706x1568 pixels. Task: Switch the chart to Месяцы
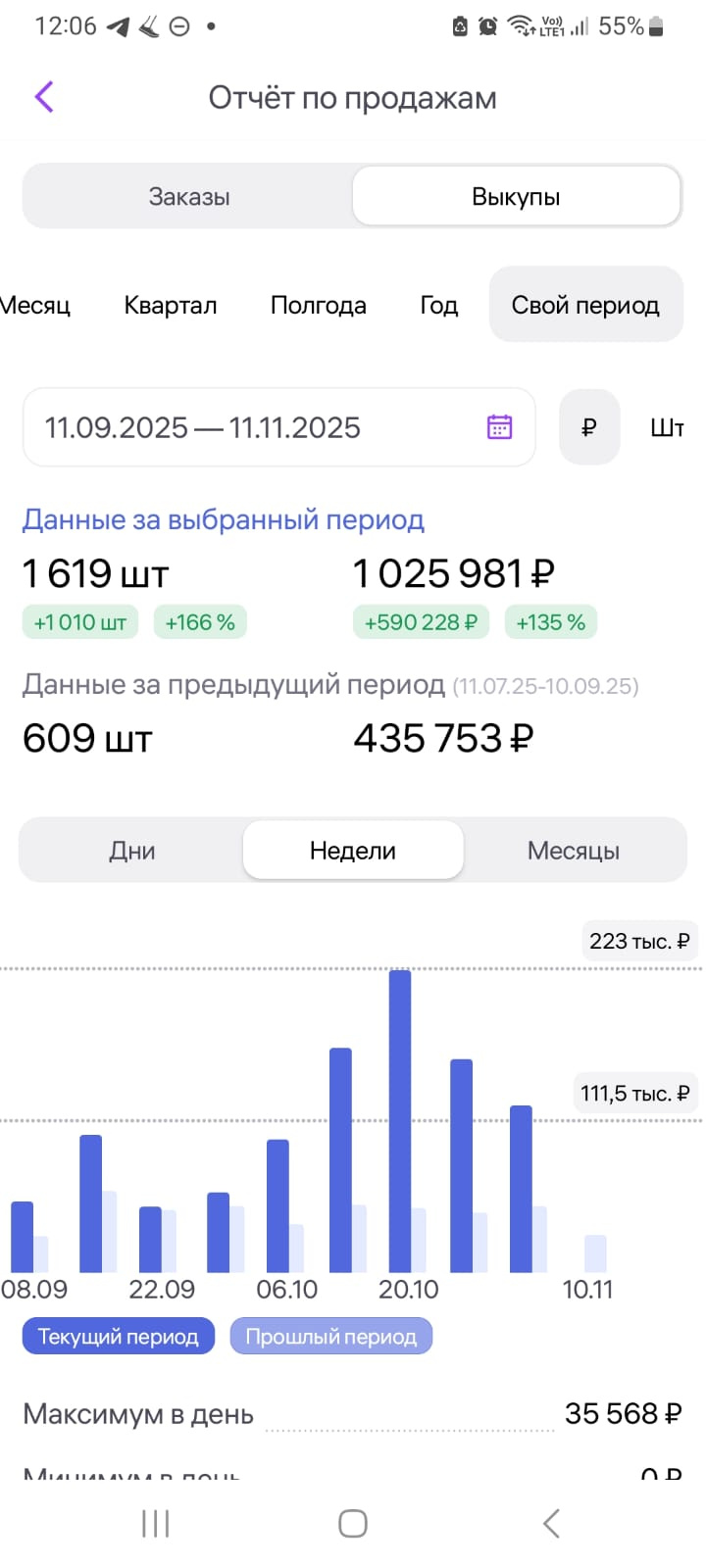pos(574,851)
